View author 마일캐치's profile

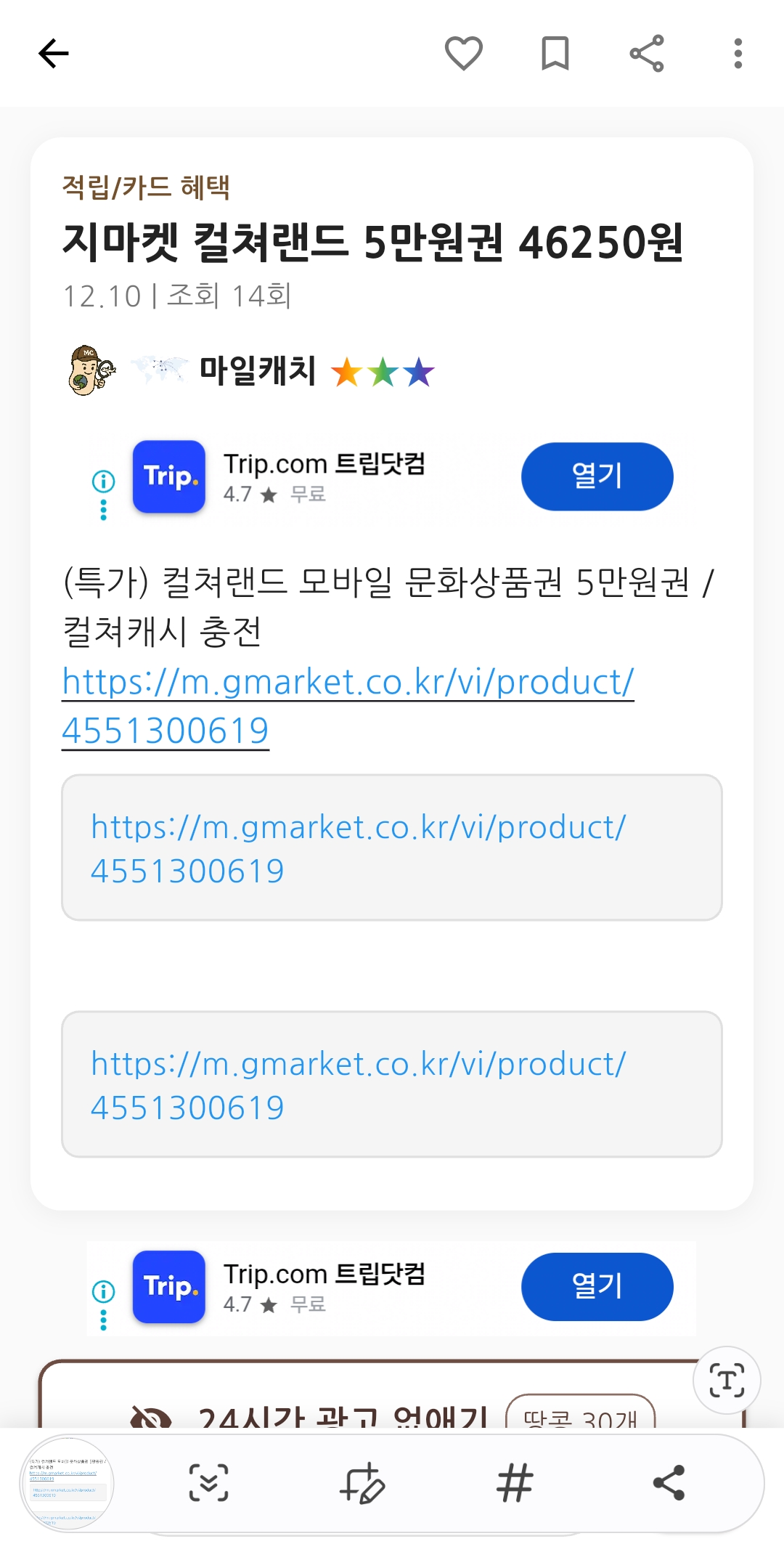pos(257,371)
